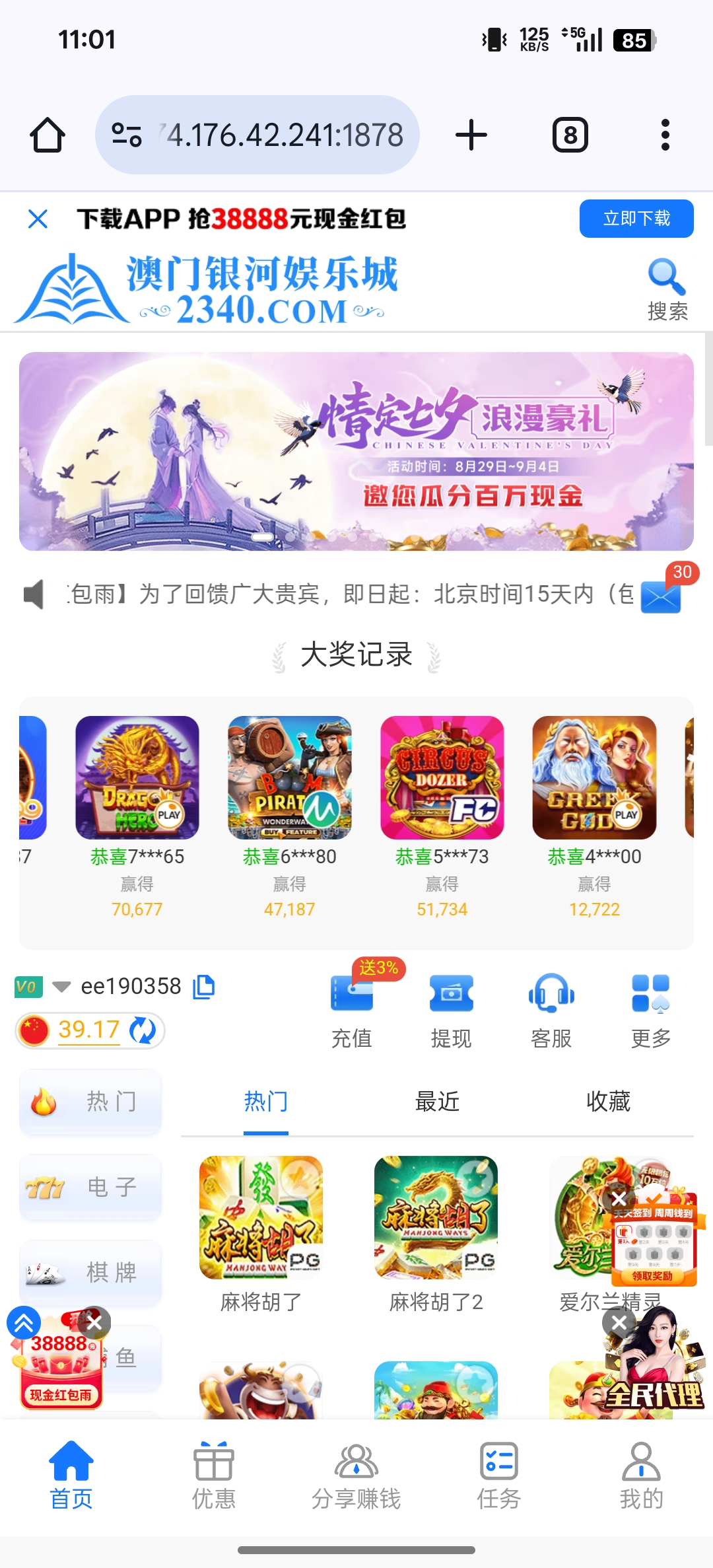713x1568 pixels.
Task: Select the 棋牌 game category
Action: 91,1272
